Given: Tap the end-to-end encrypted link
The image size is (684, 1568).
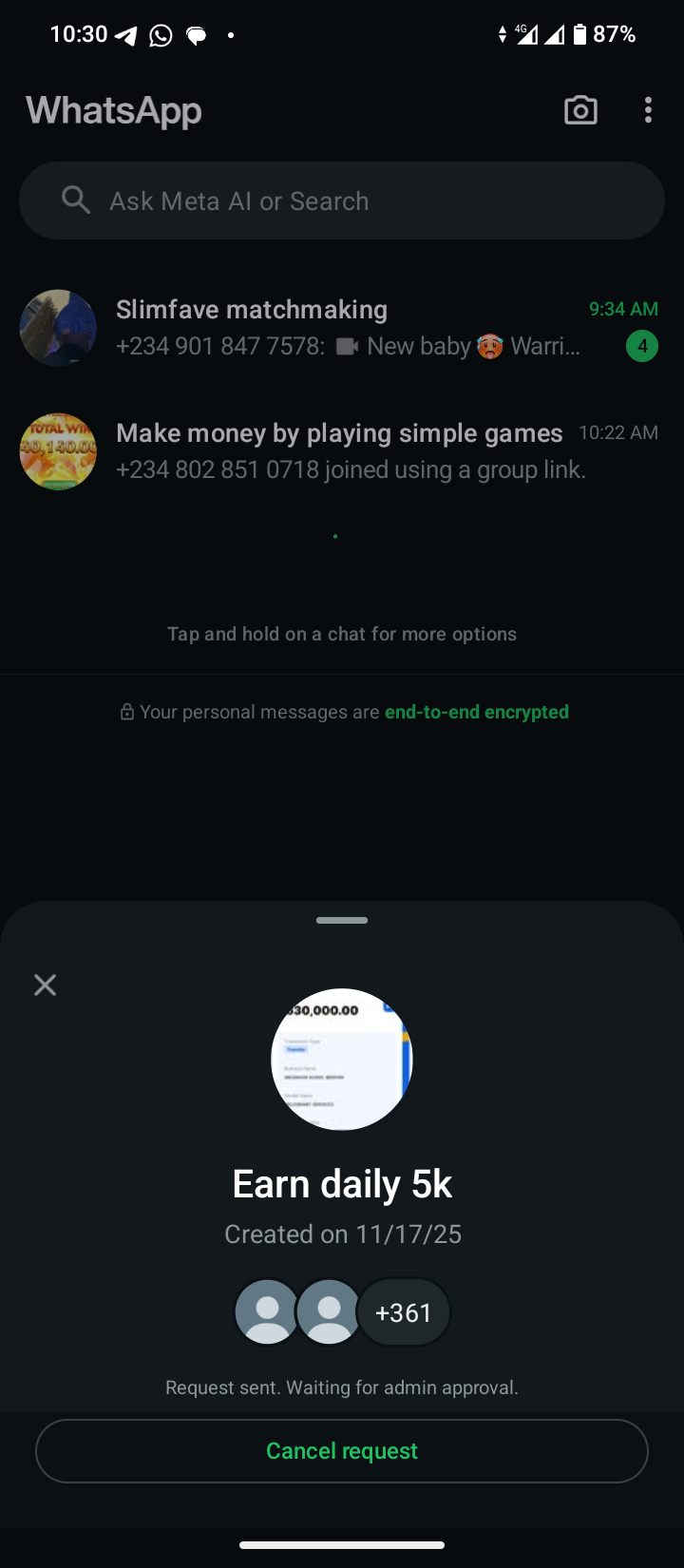Looking at the screenshot, I should (x=476, y=712).
